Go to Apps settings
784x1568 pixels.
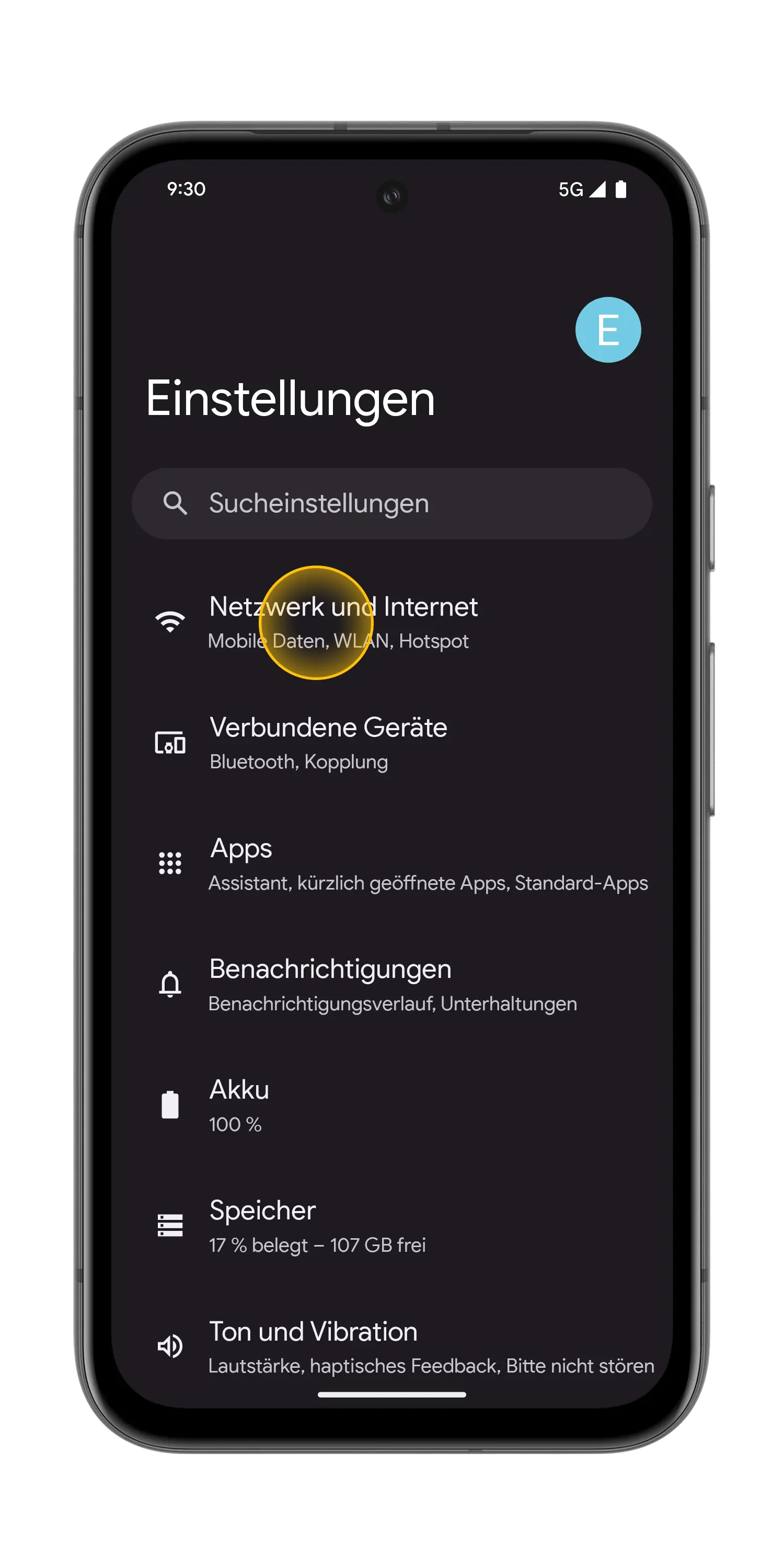tap(392, 864)
